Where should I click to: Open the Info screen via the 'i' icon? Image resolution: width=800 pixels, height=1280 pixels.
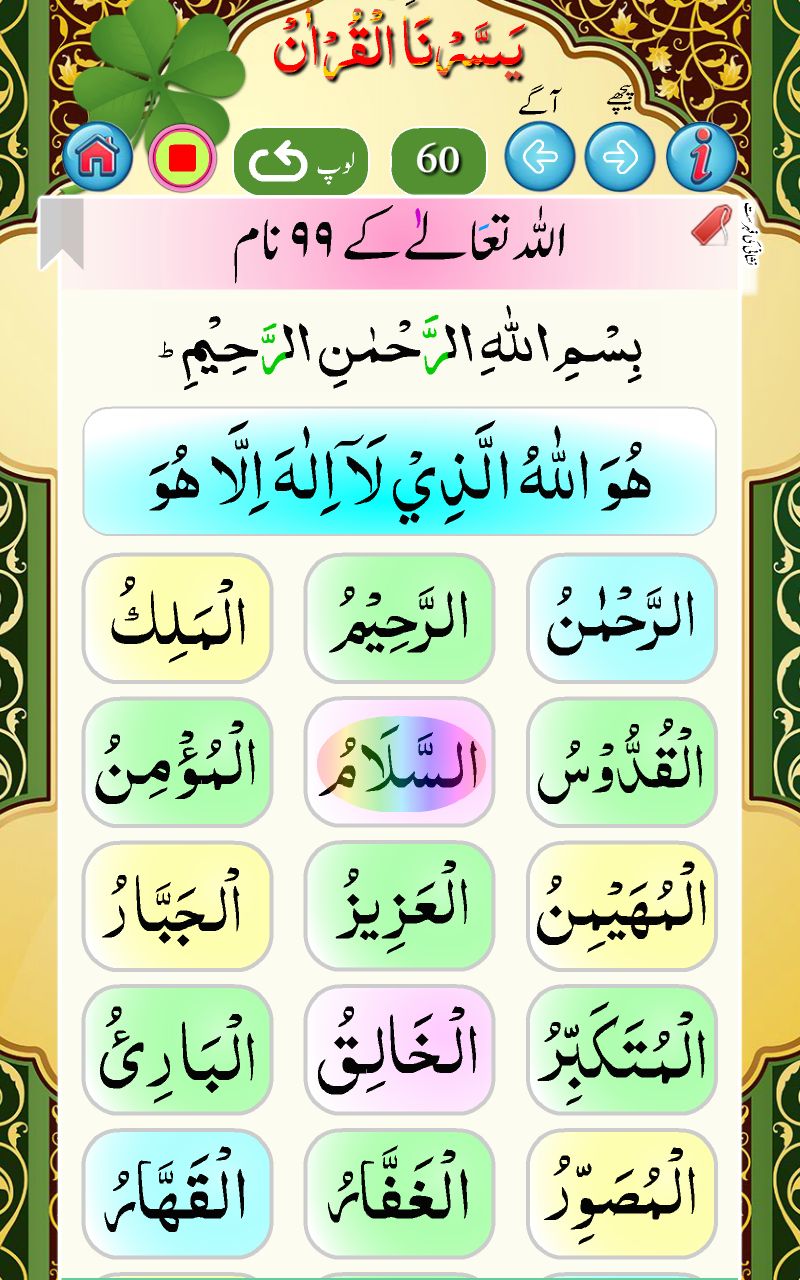699,155
